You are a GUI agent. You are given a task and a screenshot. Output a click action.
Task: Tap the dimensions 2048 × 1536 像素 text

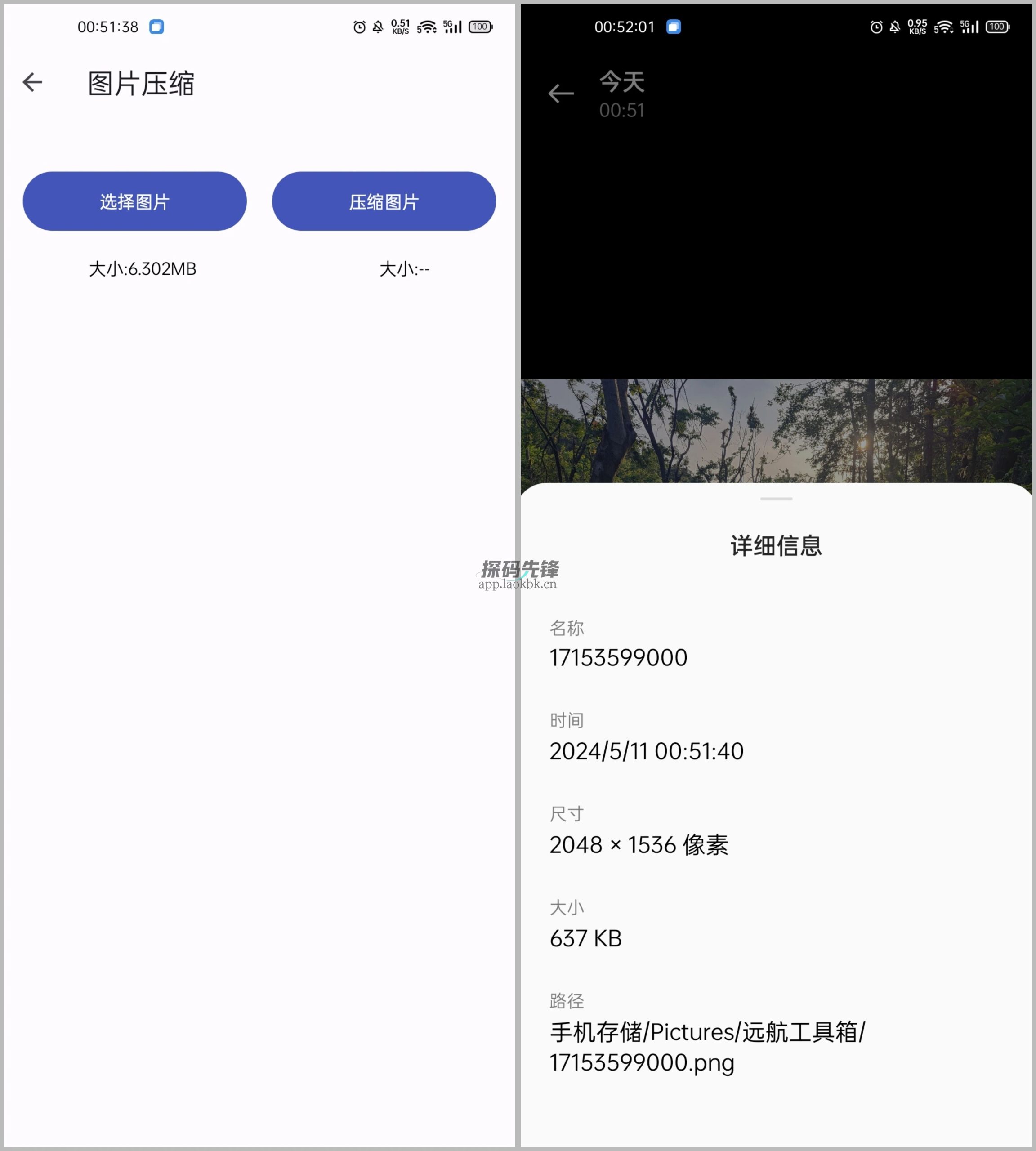[639, 845]
